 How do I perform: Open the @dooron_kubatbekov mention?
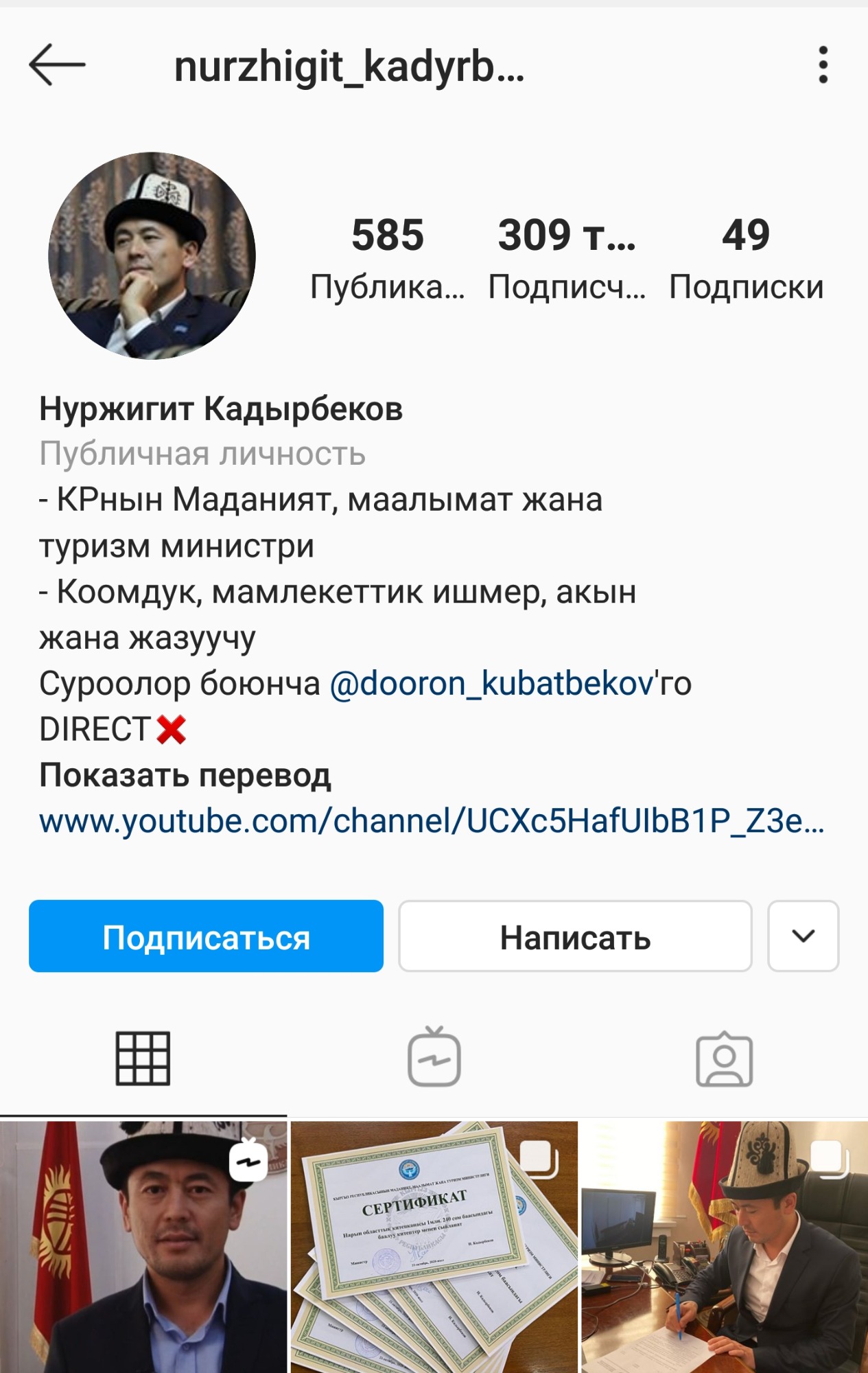pos(491,684)
